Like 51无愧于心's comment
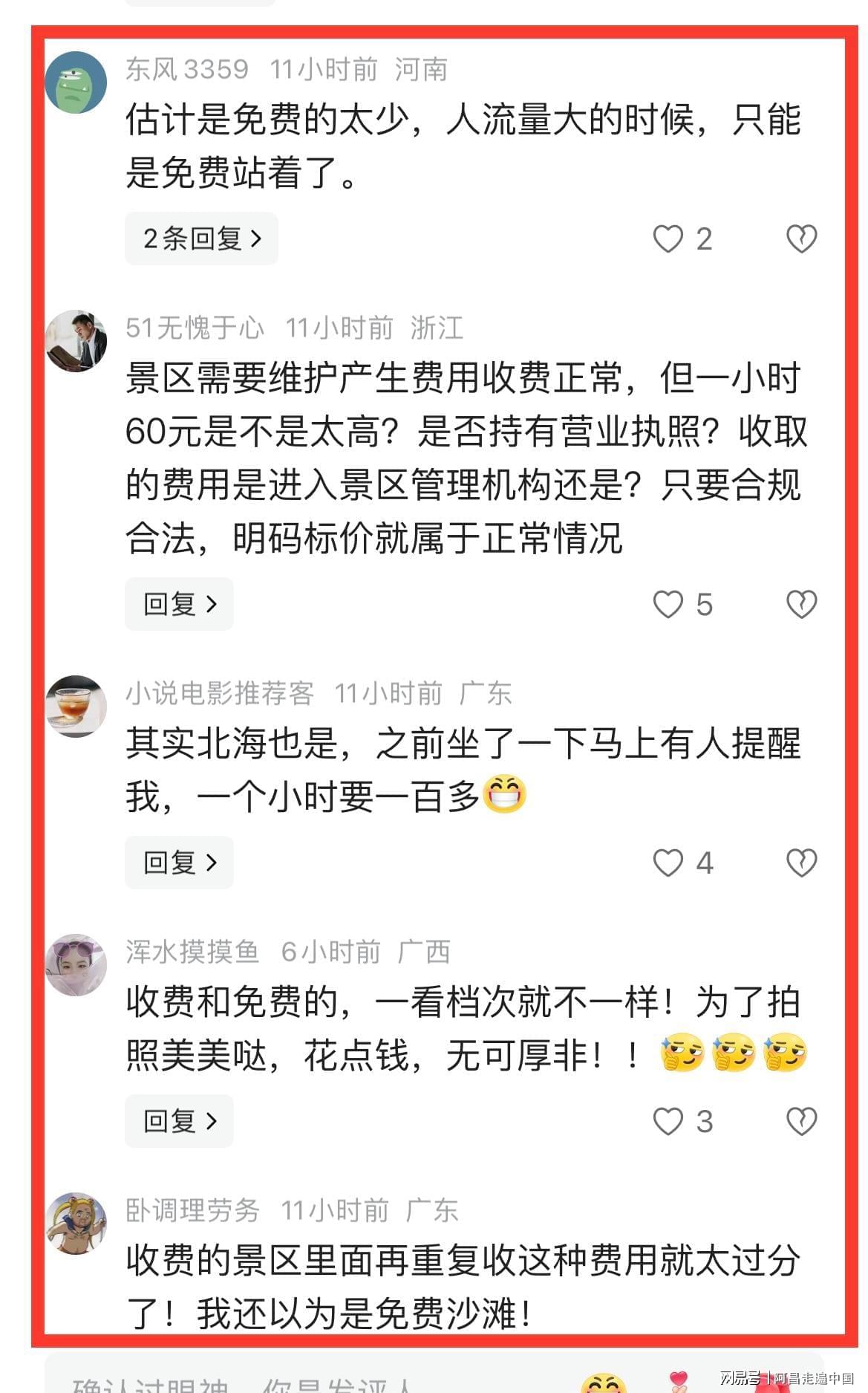Image resolution: width=868 pixels, height=1393 pixels. [x=668, y=604]
